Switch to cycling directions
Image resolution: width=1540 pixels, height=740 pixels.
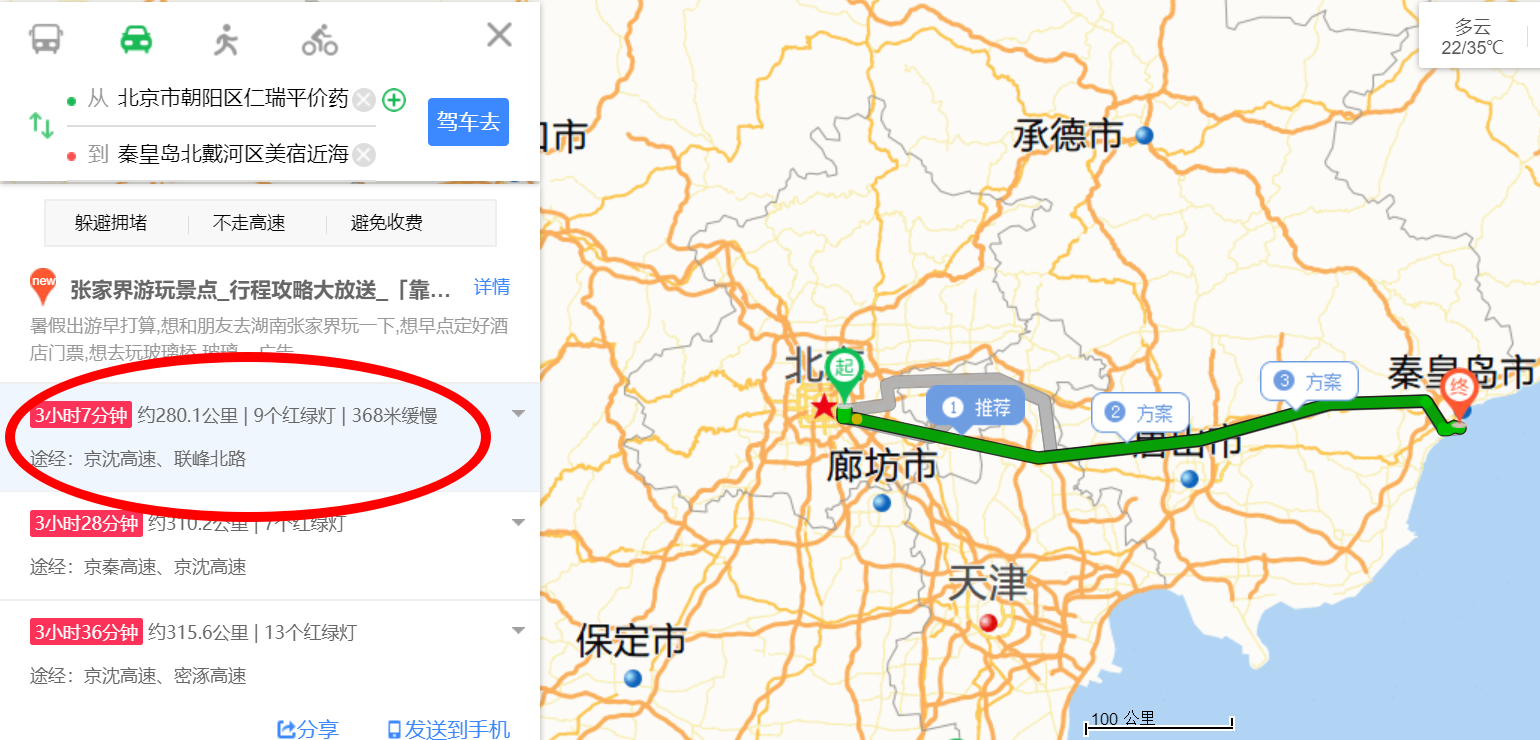coord(320,40)
